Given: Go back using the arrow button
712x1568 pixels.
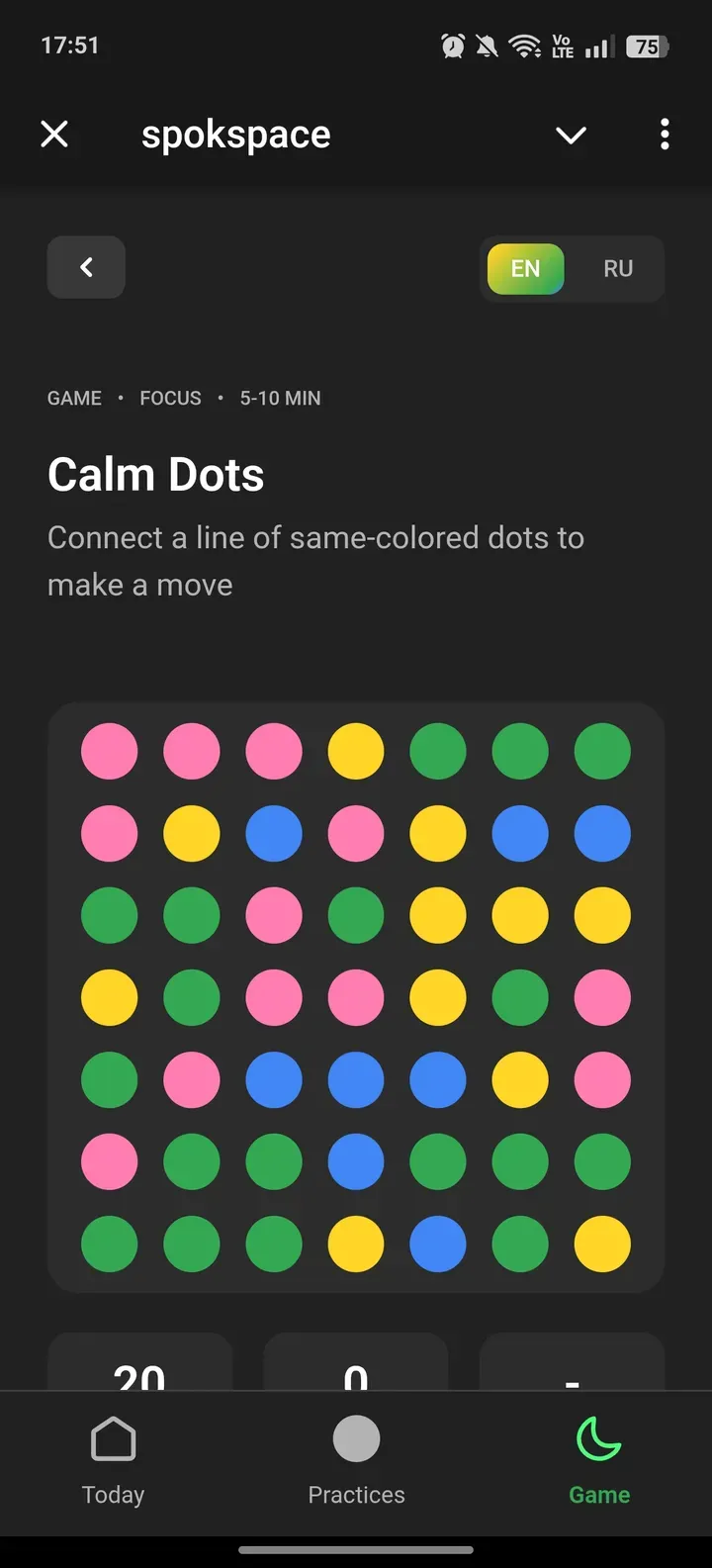Looking at the screenshot, I should point(86,267).
